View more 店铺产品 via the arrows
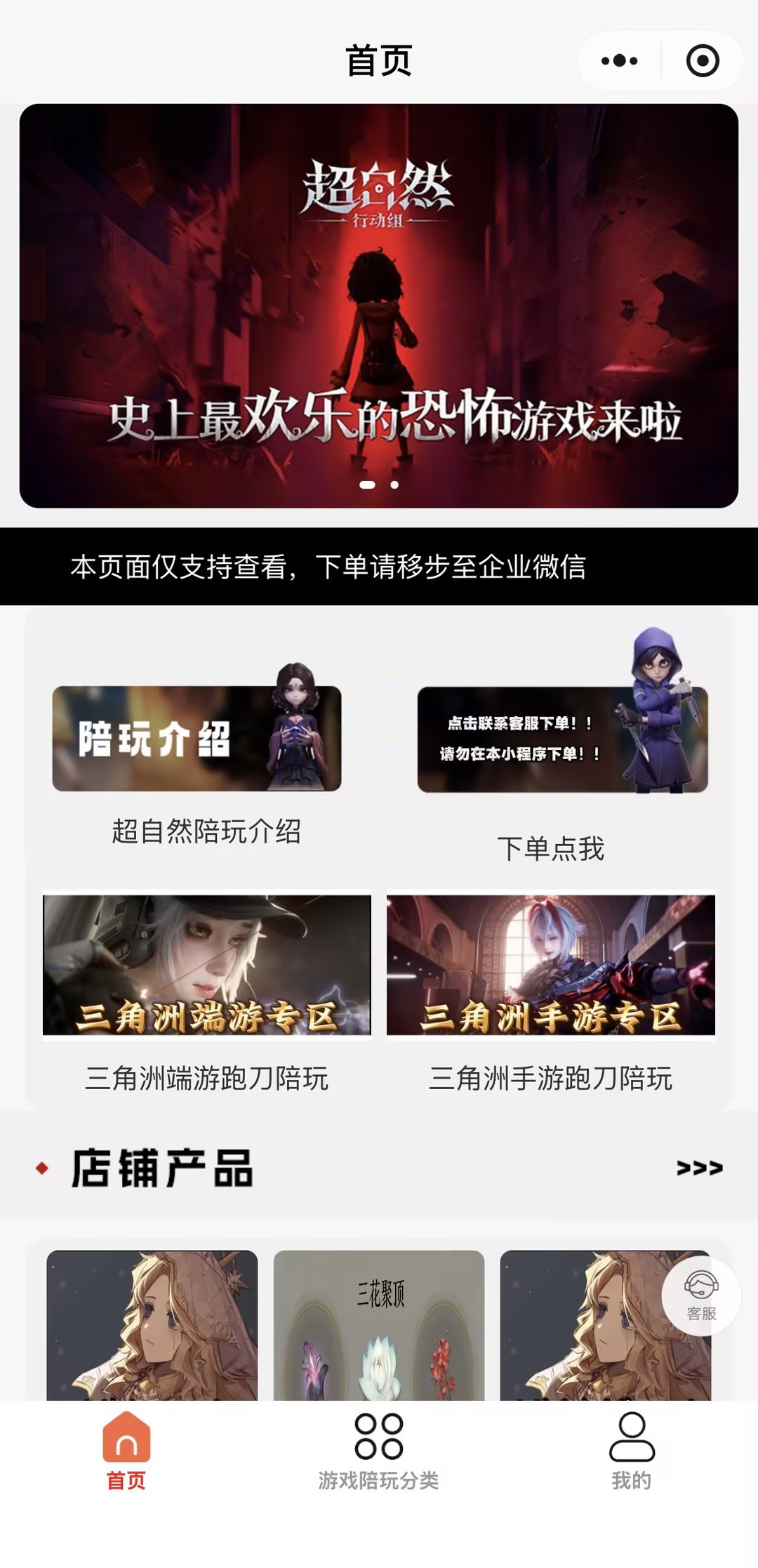 pyautogui.click(x=699, y=1168)
